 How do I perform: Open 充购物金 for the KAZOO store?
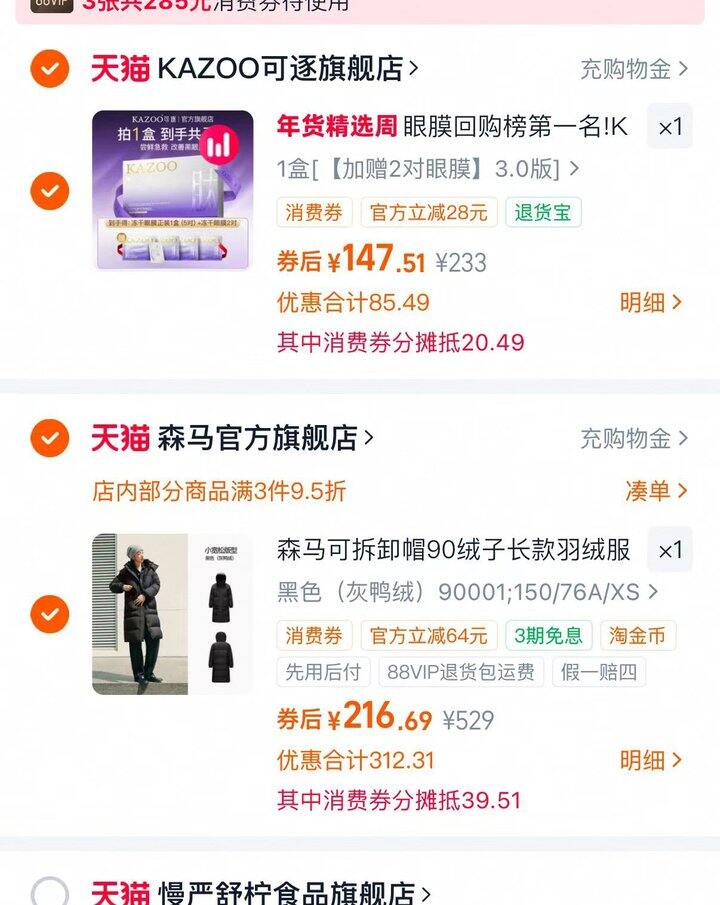click(634, 69)
